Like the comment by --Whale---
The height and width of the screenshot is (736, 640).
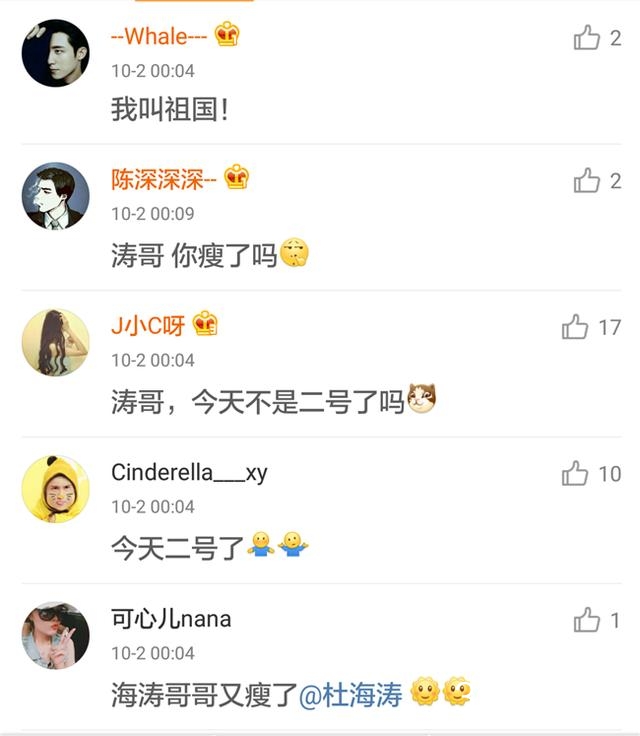click(586, 39)
